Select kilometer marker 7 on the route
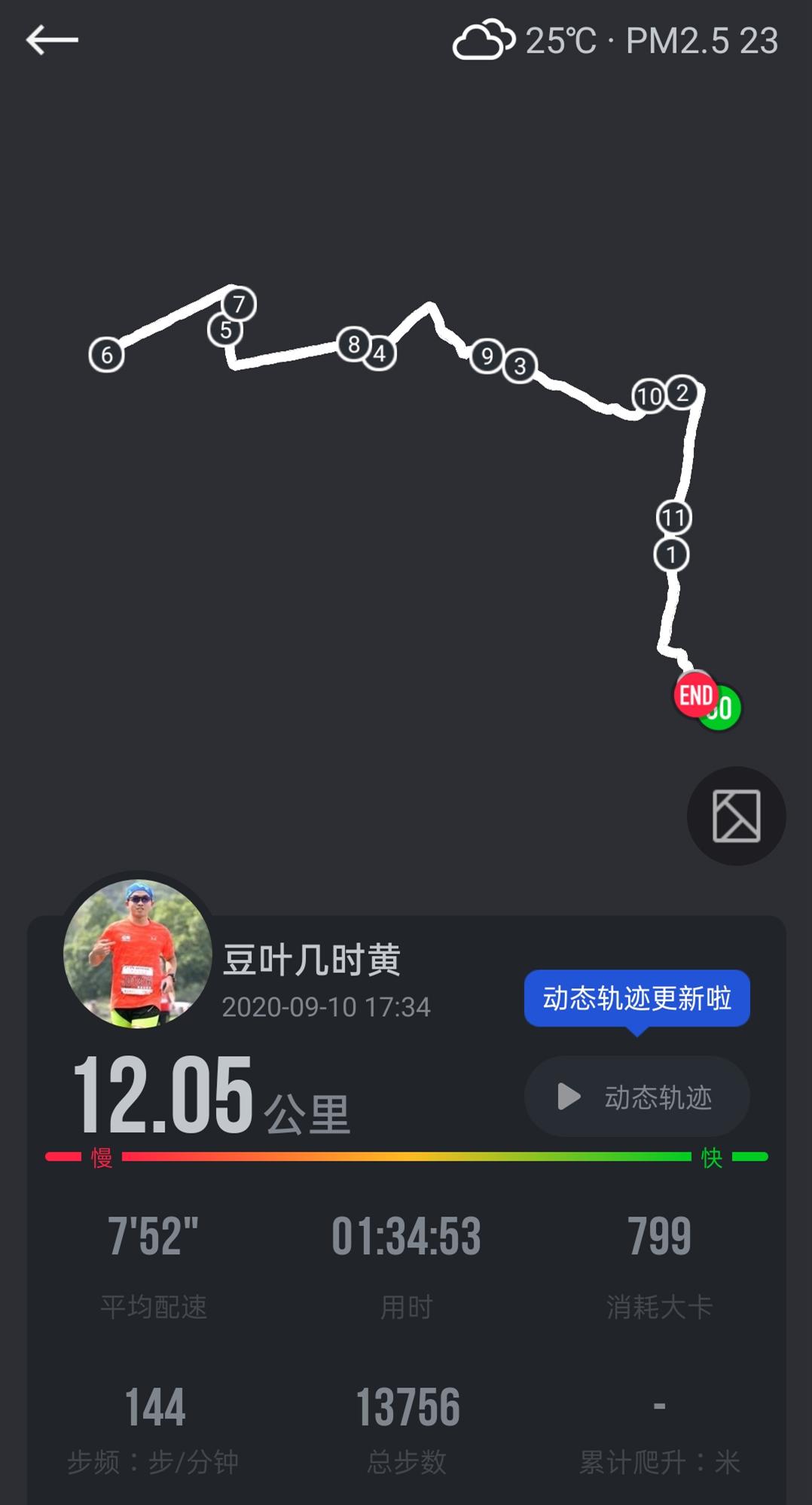This screenshot has height=1505, width=812. [x=240, y=304]
